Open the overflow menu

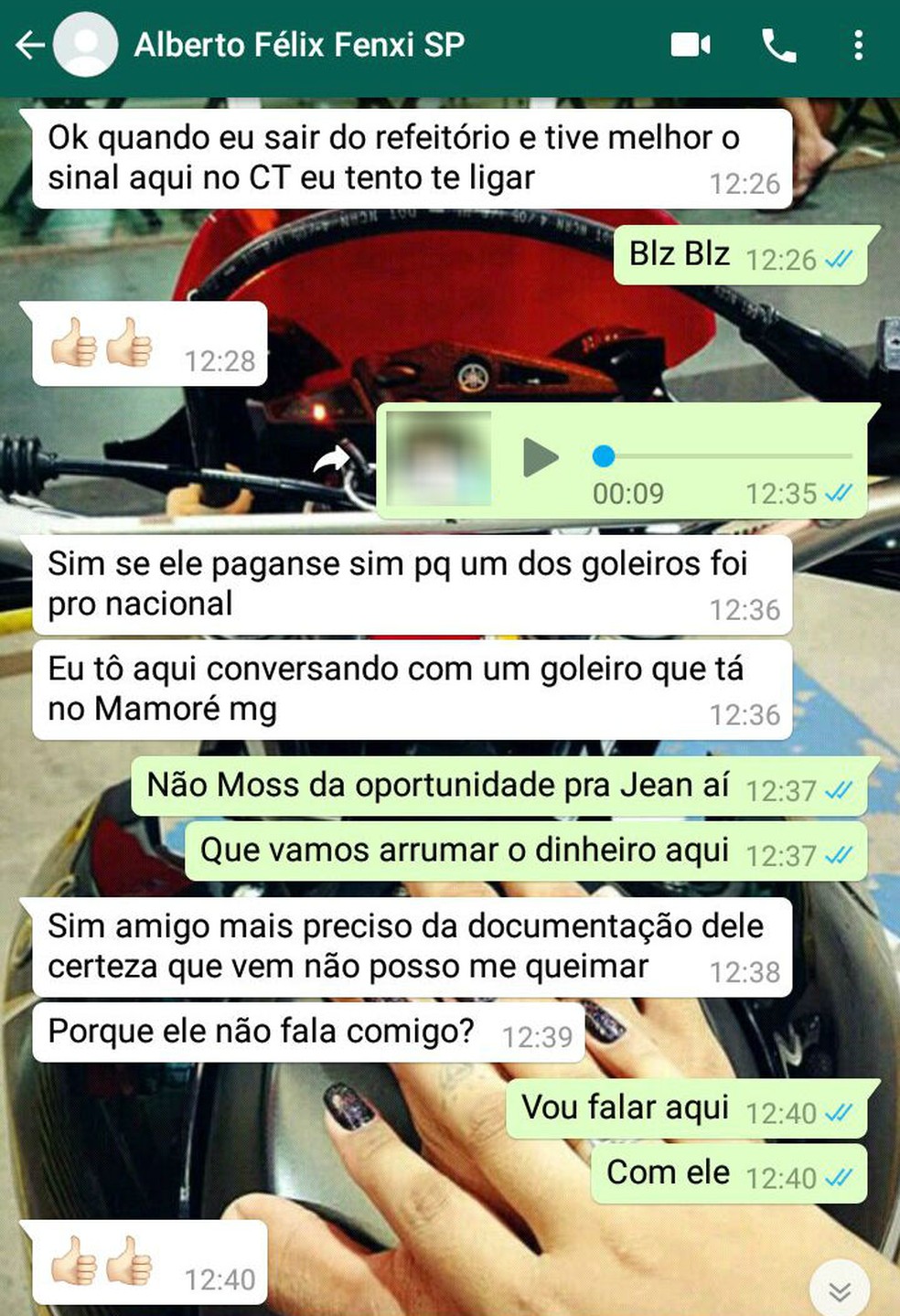858,44
